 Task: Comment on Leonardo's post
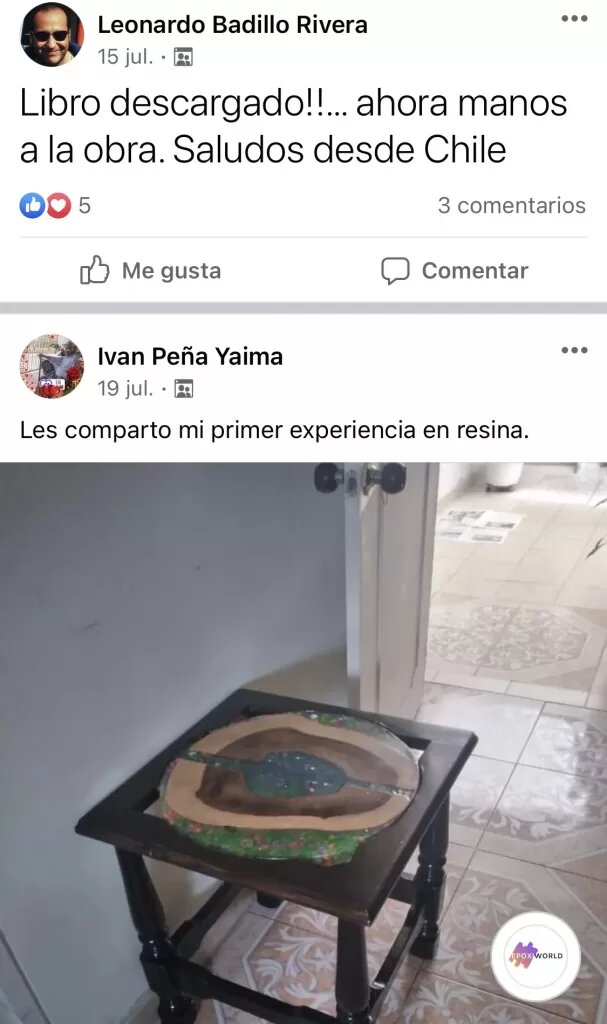click(455, 270)
